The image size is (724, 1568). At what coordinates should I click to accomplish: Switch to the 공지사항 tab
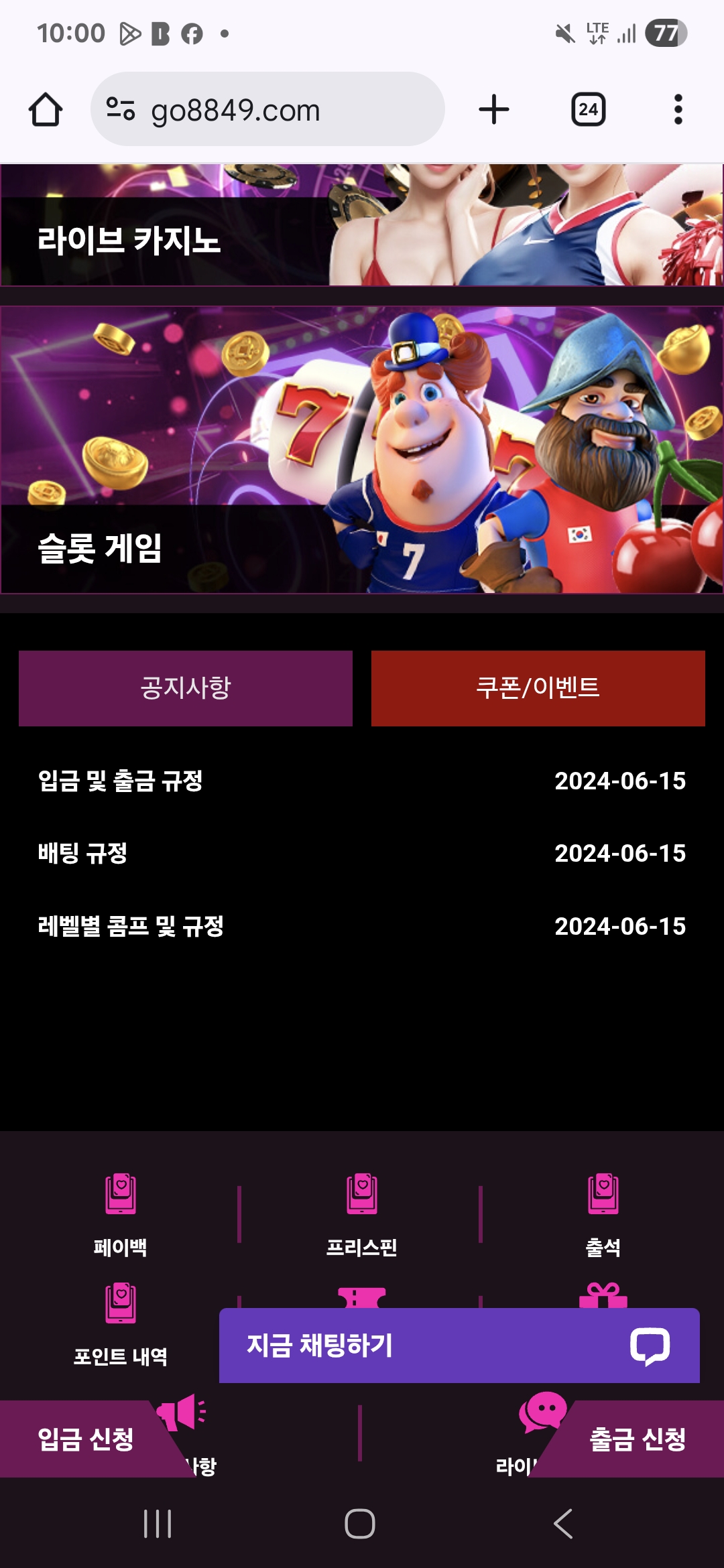186,688
